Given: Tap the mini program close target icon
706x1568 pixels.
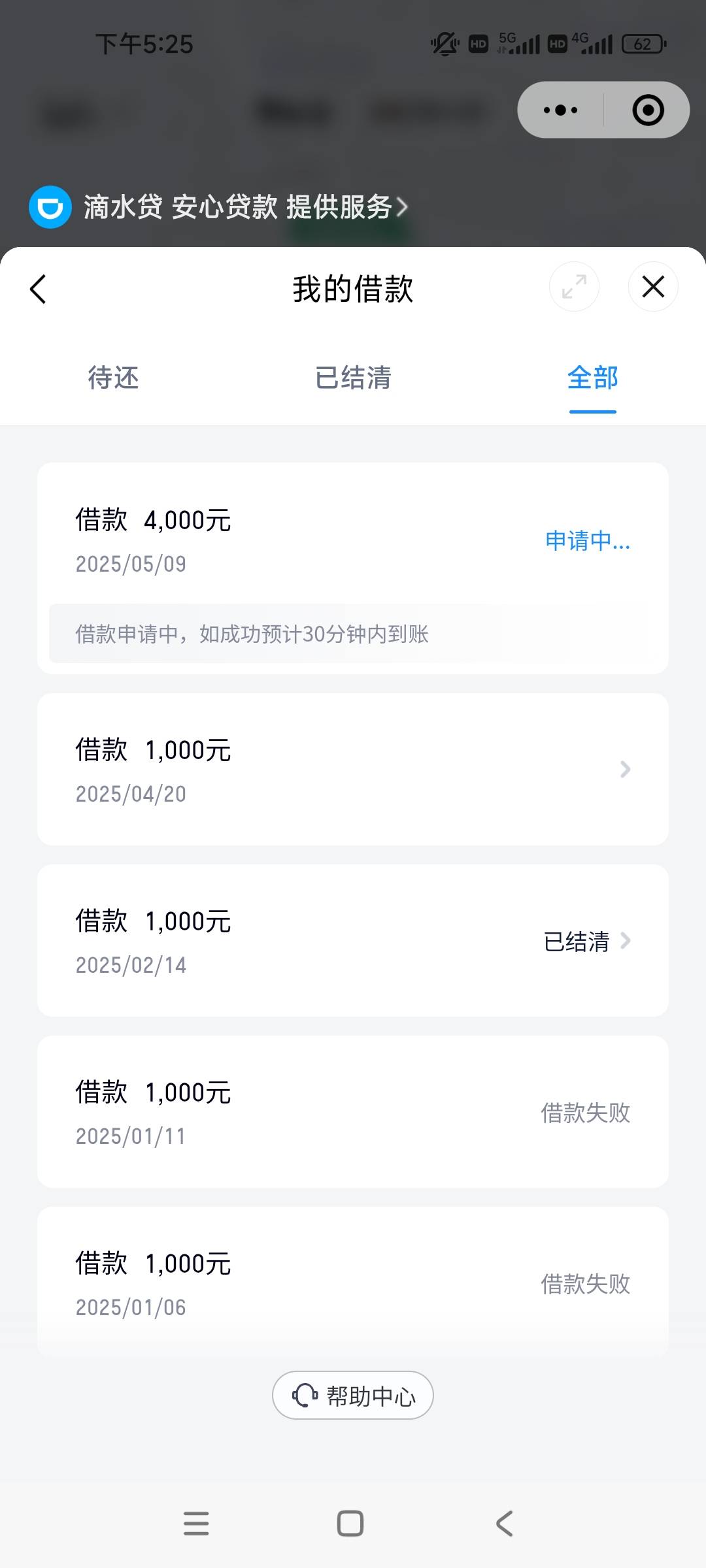Looking at the screenshot, I should (648, 110).
